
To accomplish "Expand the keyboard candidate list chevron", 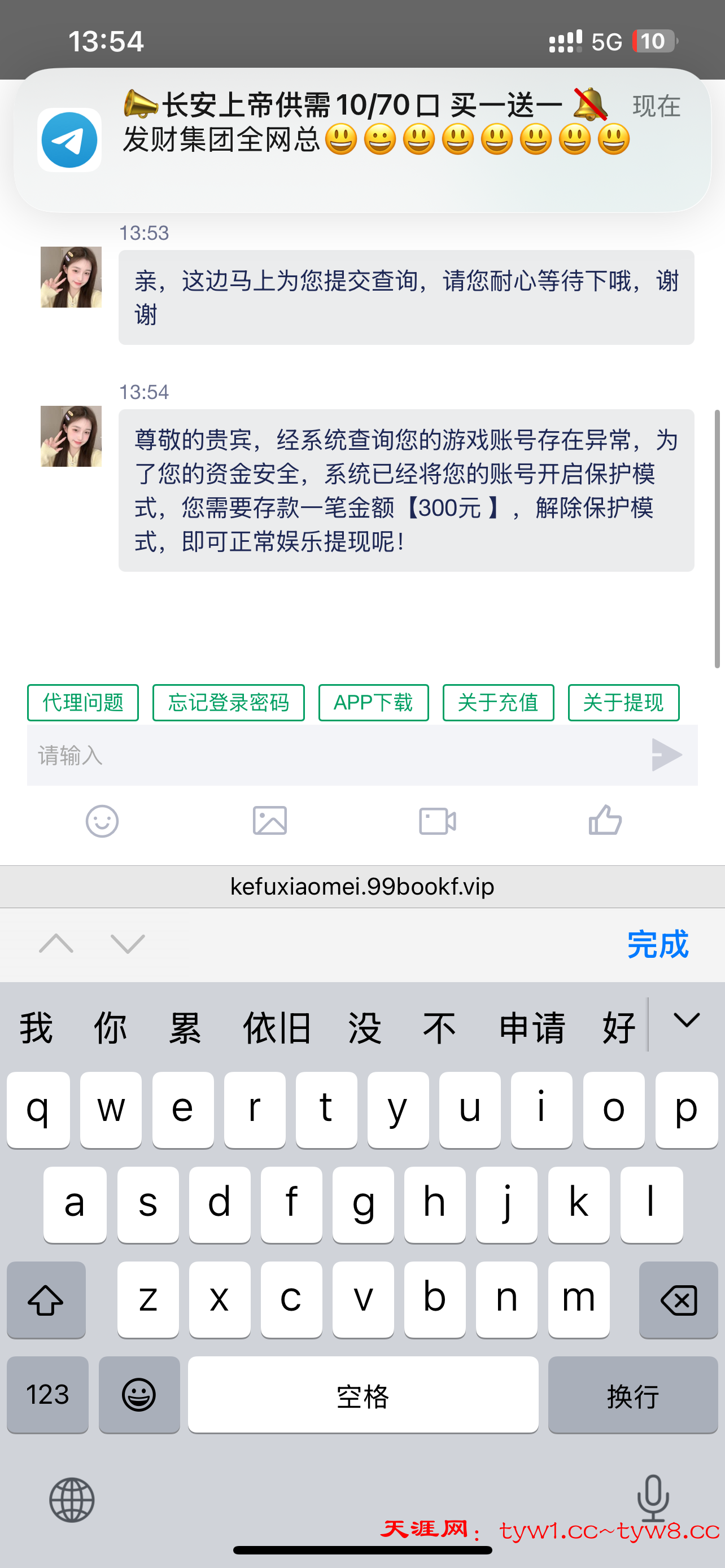I will tap(687, 1020).
